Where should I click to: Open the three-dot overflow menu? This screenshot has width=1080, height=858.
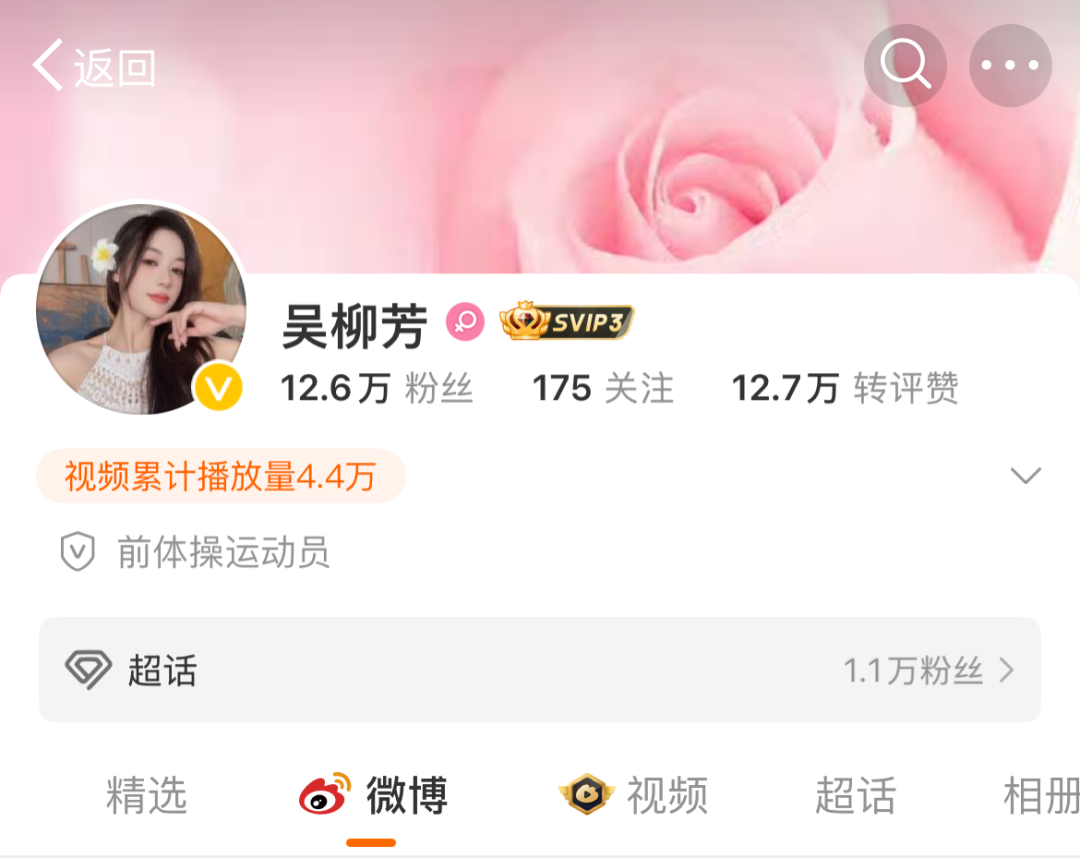coord(1010,66)
